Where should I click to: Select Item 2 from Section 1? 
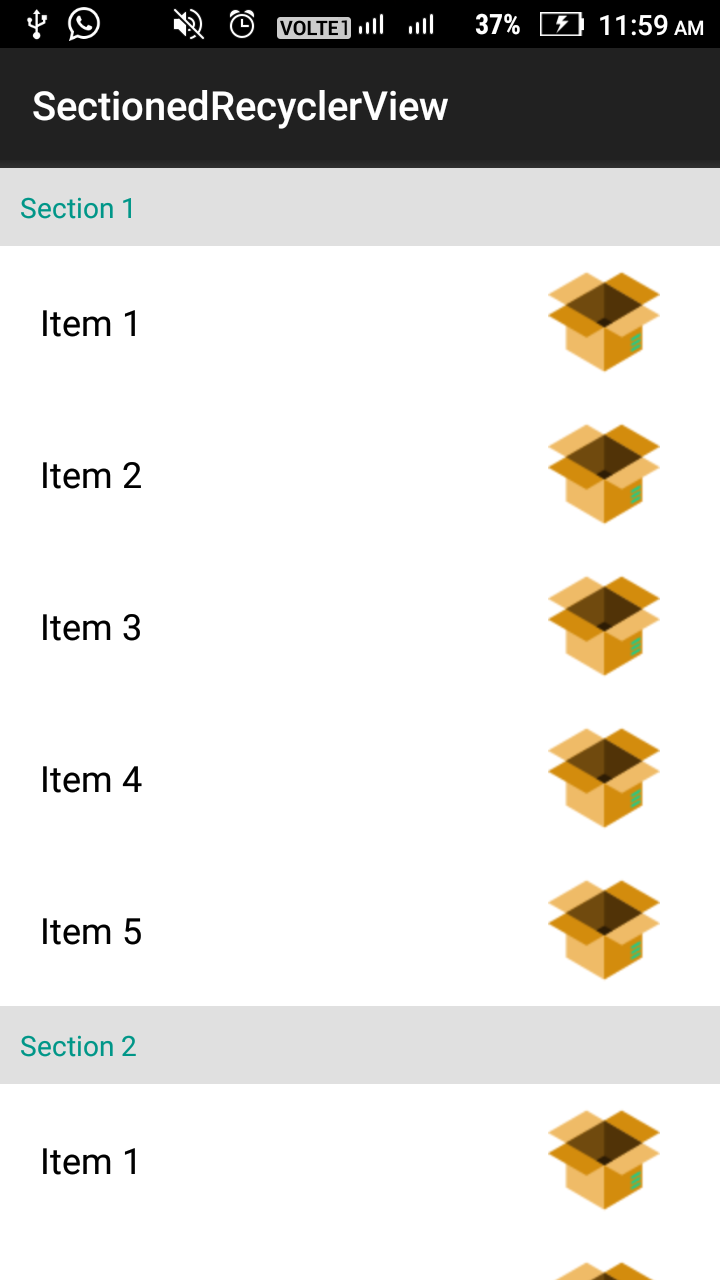click(x=91, y=474)
